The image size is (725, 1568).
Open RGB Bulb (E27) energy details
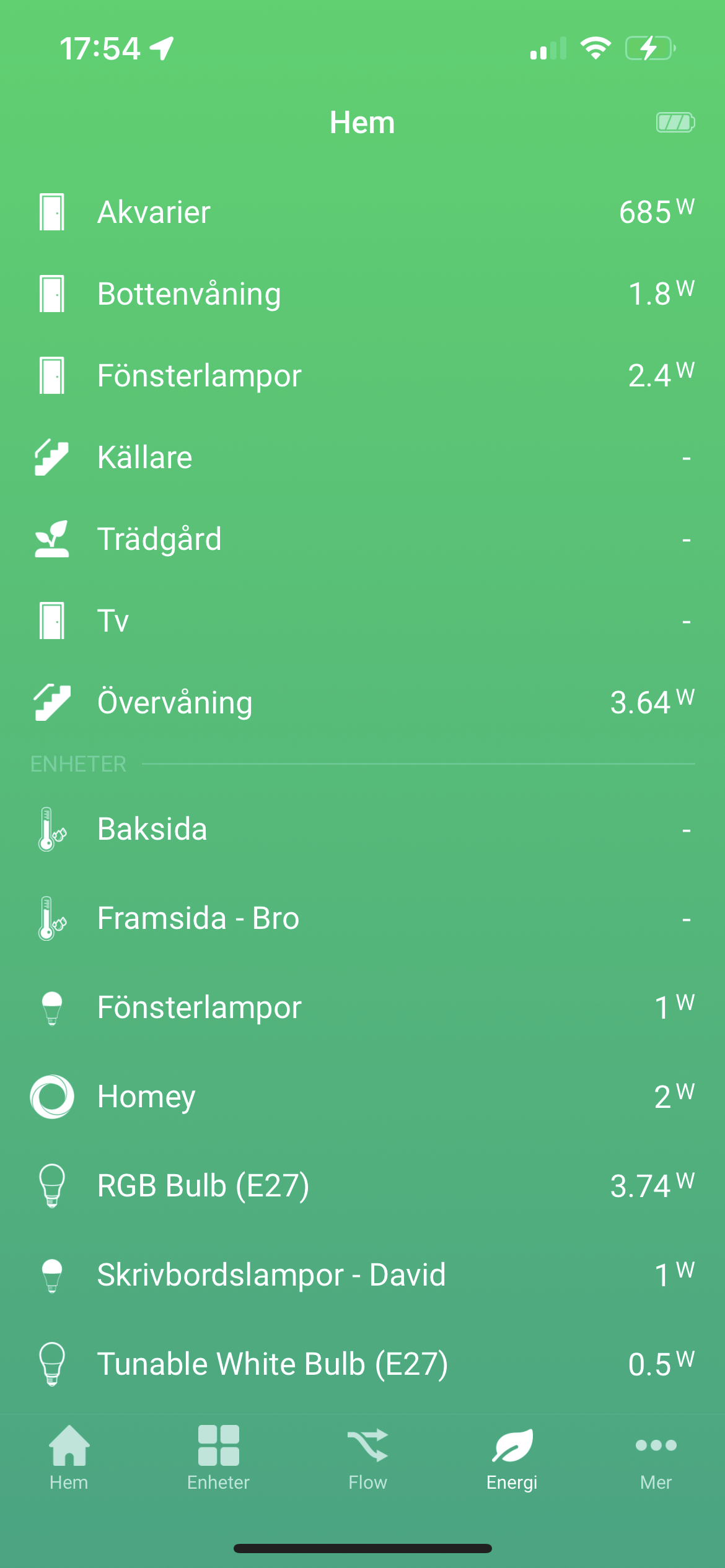point(362,1186)
